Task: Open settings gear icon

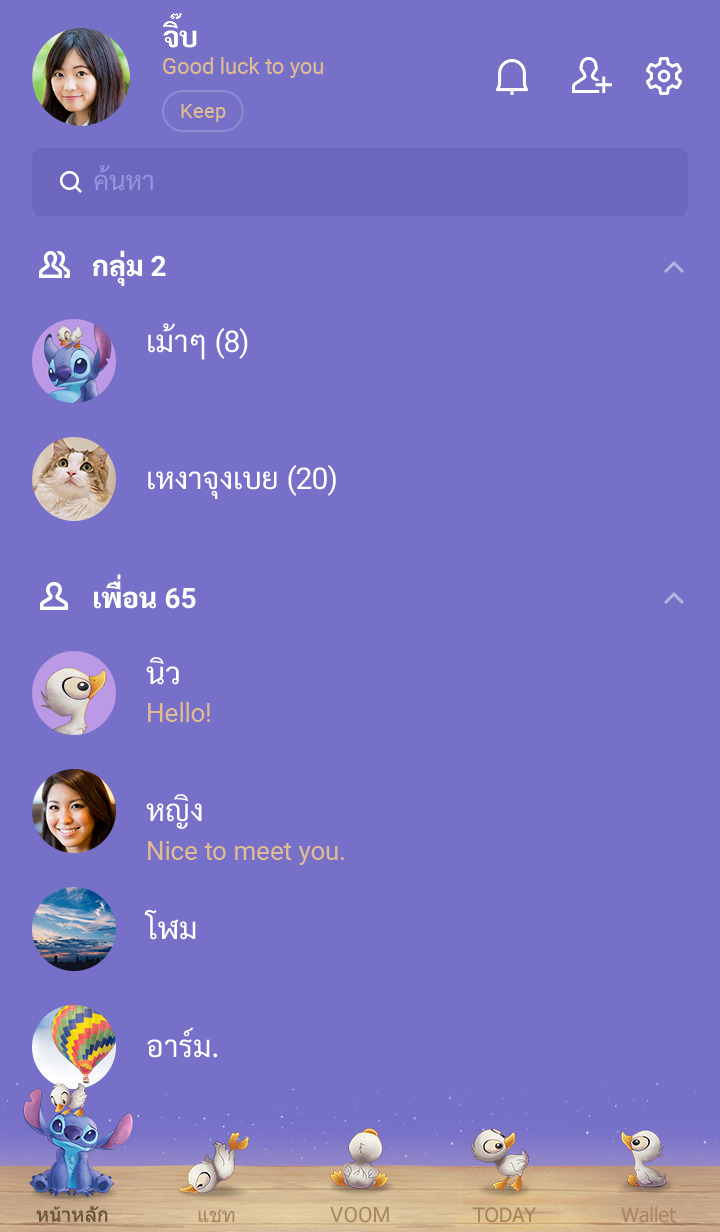Action: click(x=664, y=77)
